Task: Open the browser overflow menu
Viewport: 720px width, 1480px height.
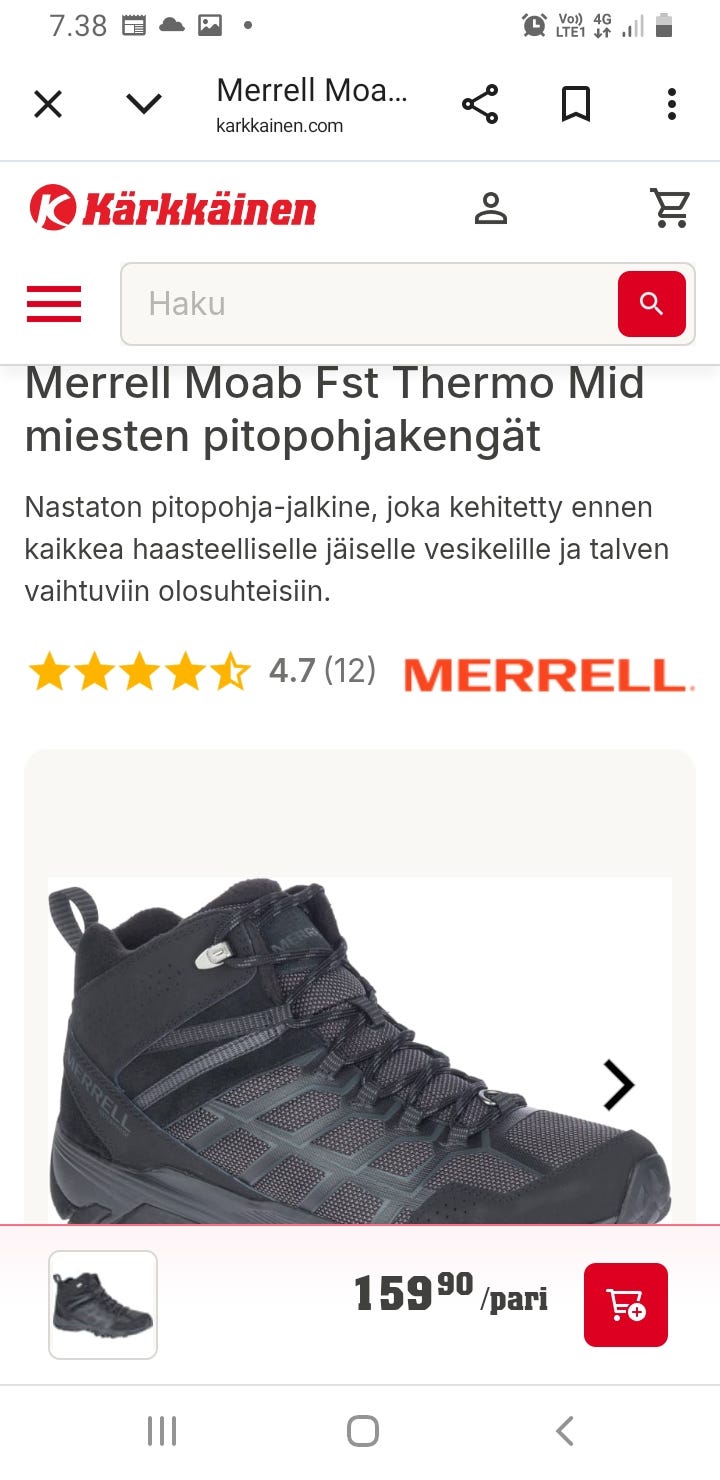Action: (x=671, y=104)
